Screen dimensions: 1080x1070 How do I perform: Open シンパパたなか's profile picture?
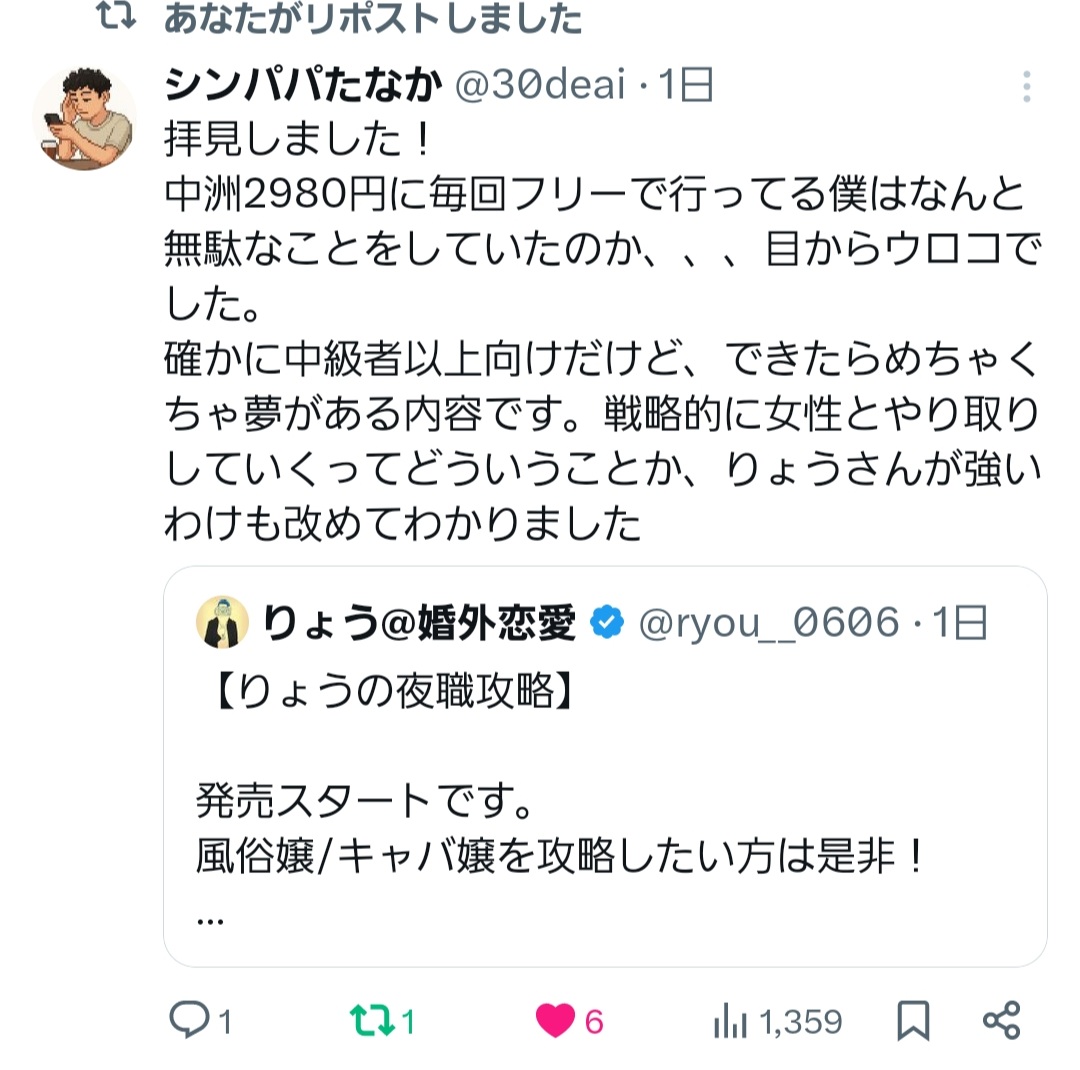click(84, 119)
